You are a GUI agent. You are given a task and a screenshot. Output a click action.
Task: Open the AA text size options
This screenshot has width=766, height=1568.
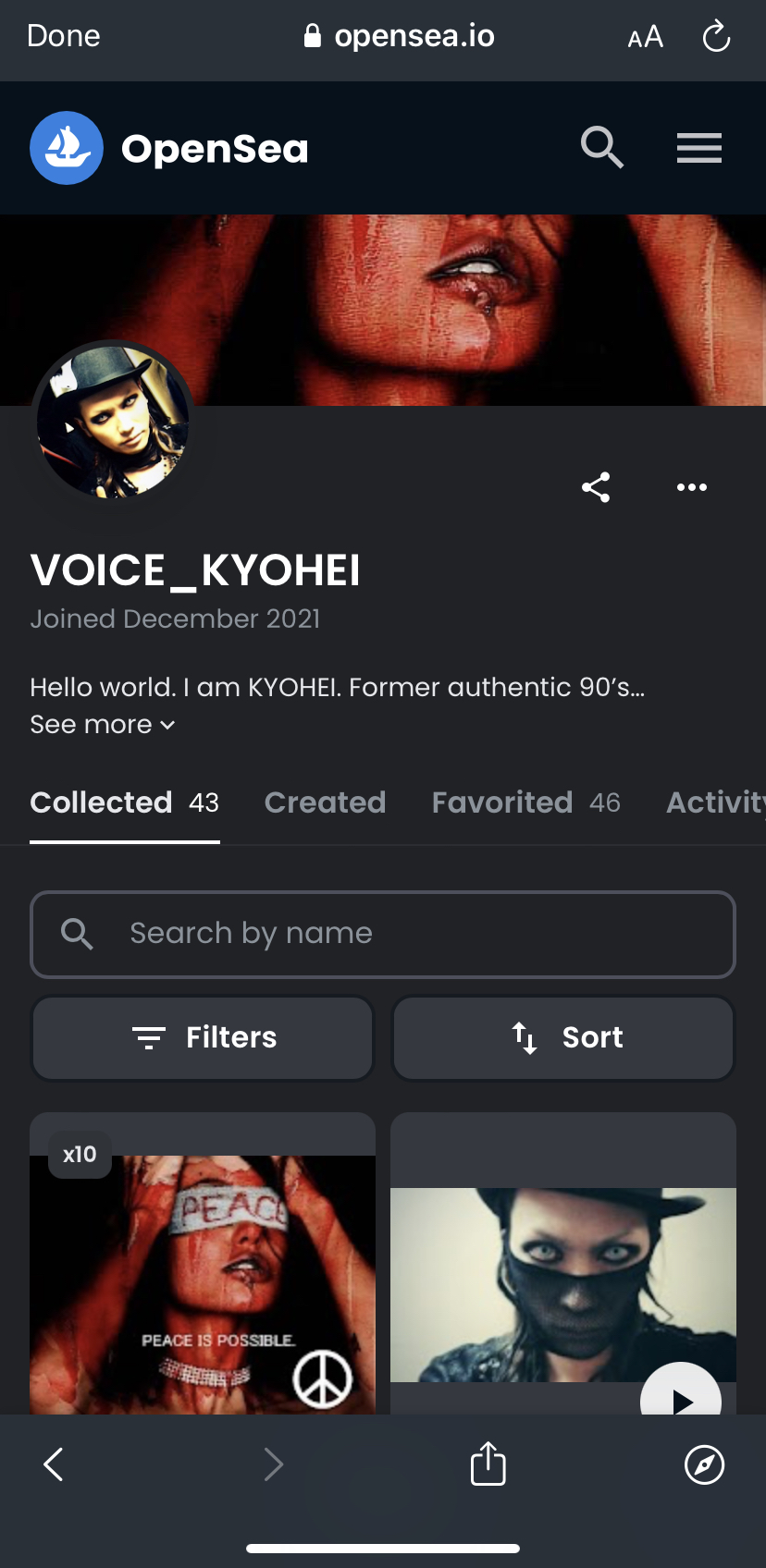(645, 37)
